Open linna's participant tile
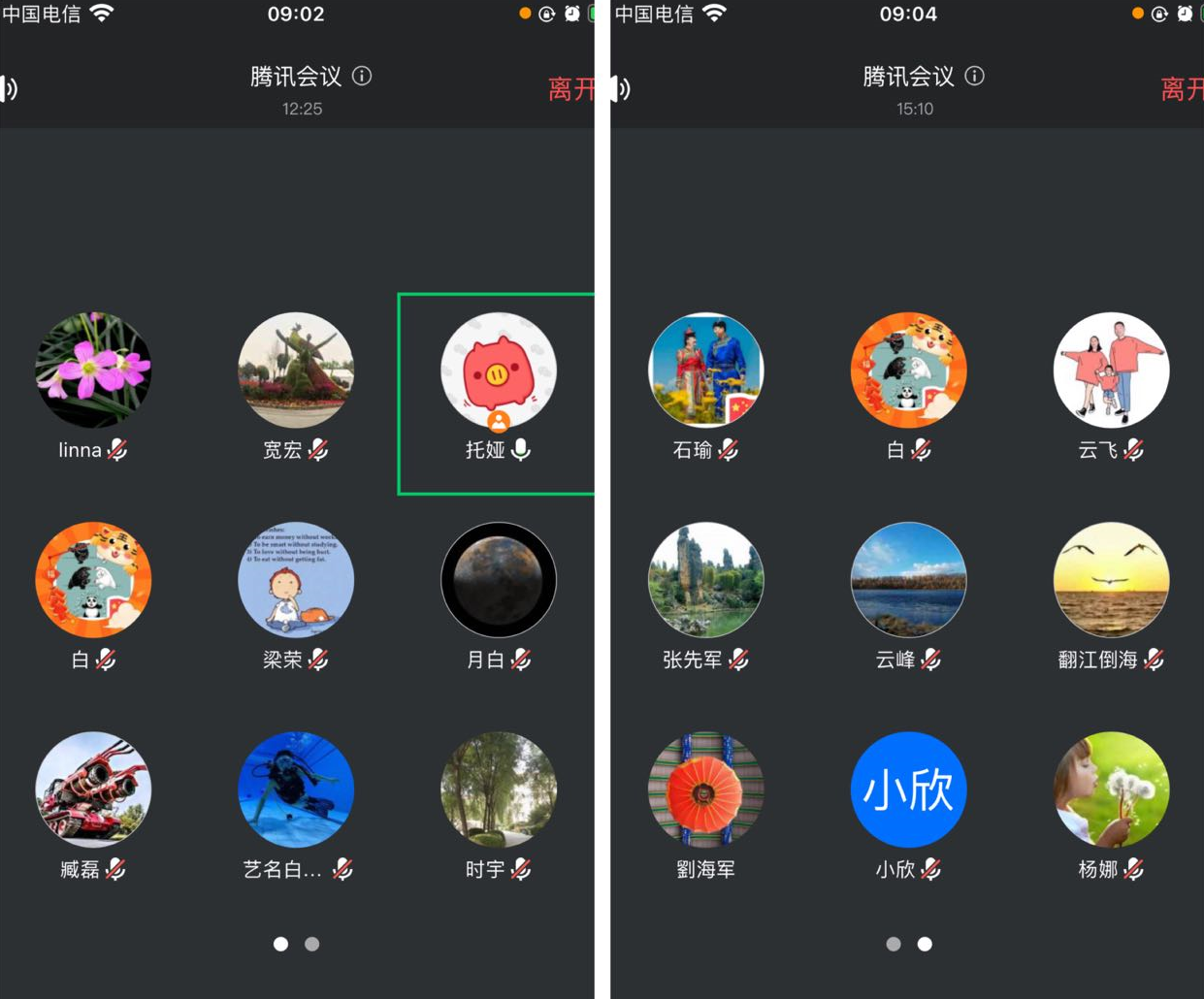The image size is (1204, 999). point(93,371)
